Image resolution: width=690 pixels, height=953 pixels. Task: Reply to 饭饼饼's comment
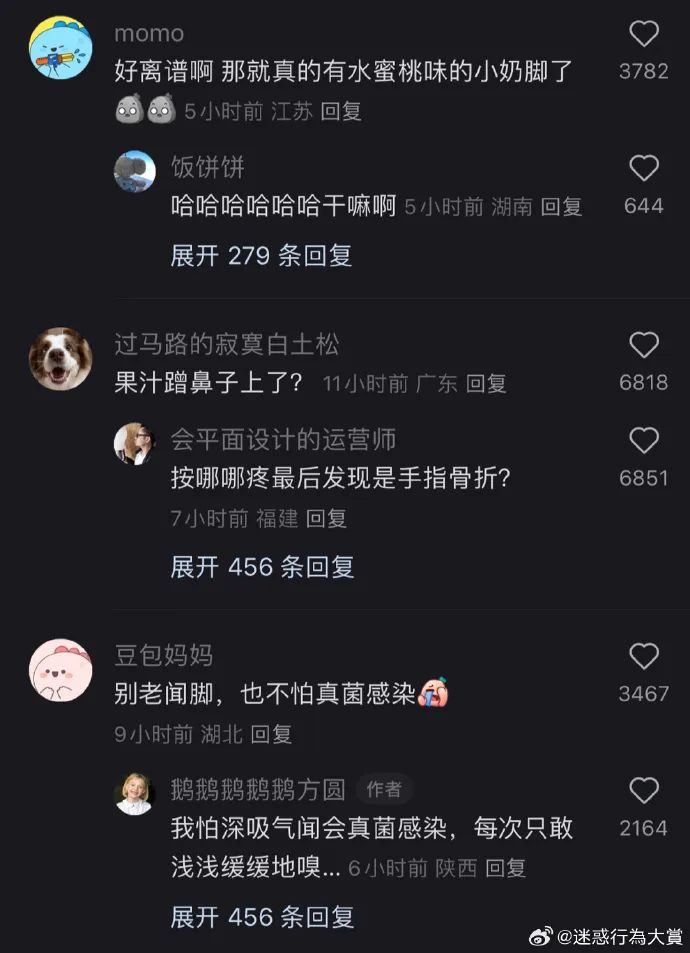(561, 207)
